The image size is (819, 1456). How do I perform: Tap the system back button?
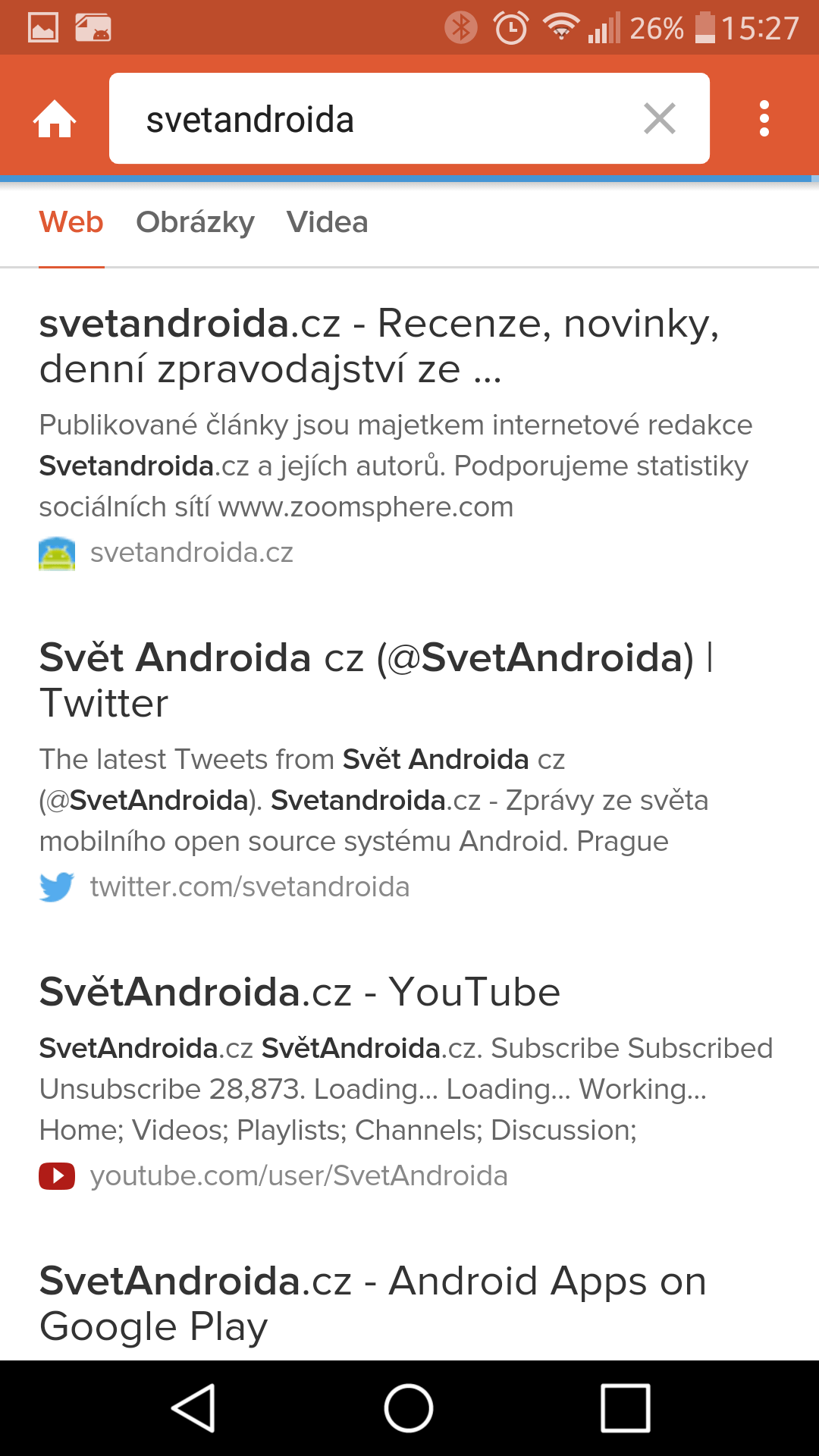pyautogui.click(x=193, y=1408)
